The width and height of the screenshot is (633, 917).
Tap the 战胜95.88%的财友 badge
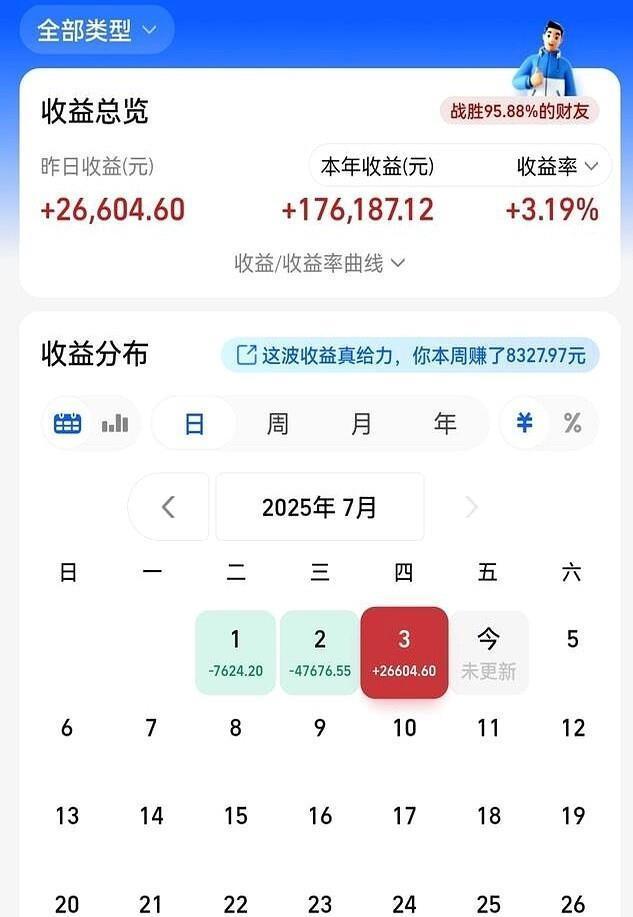point(519,111)
